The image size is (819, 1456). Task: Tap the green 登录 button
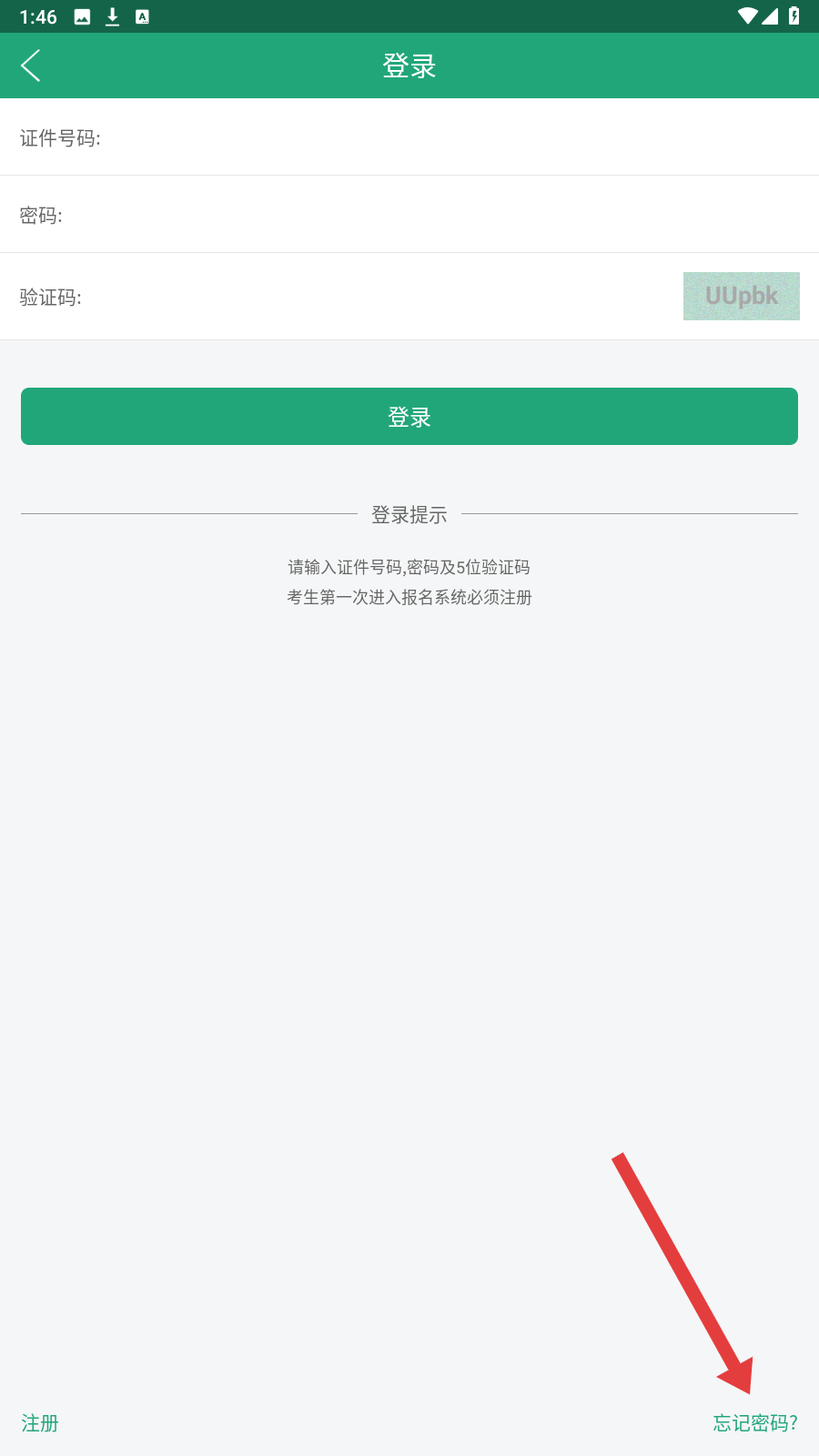coord(409,417)
